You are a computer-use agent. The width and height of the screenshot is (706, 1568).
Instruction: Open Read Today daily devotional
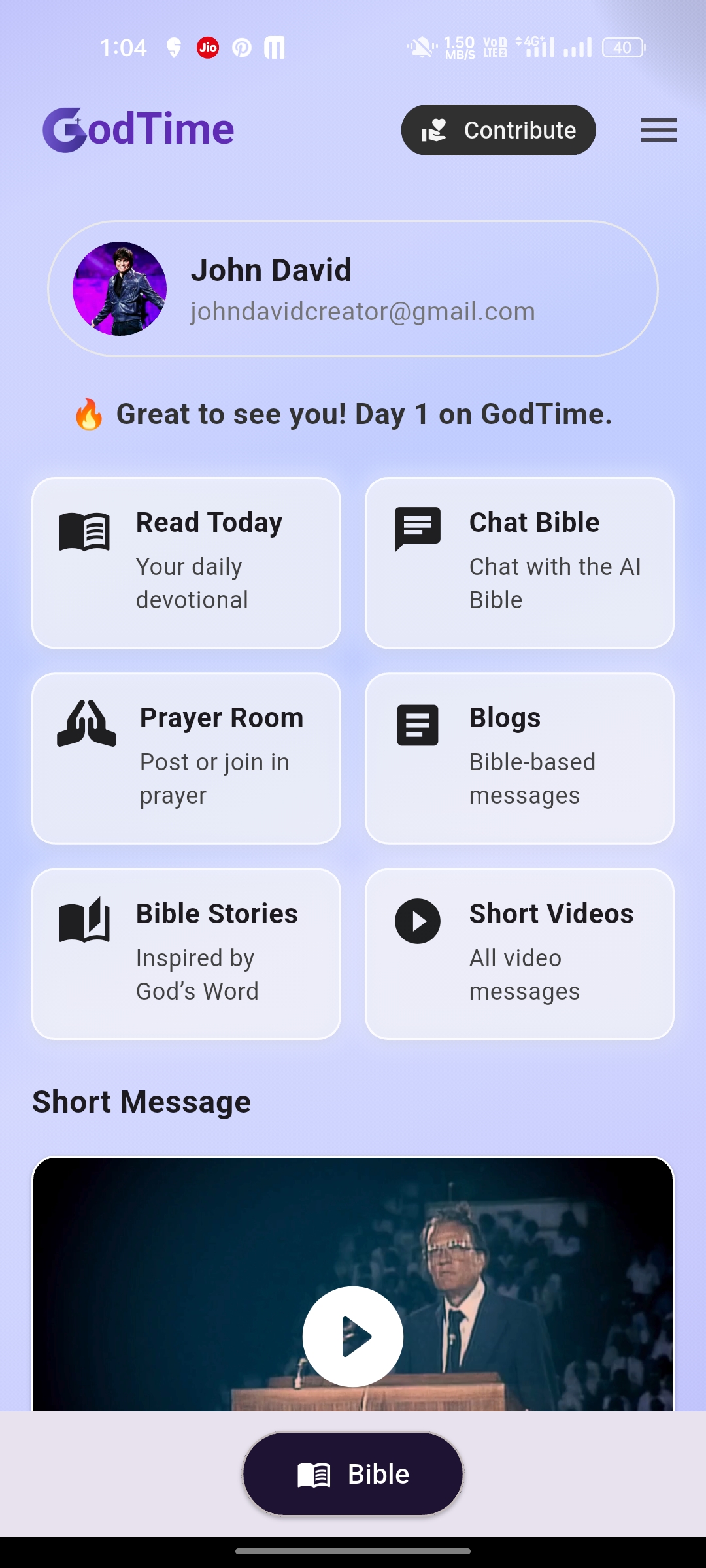186,563
